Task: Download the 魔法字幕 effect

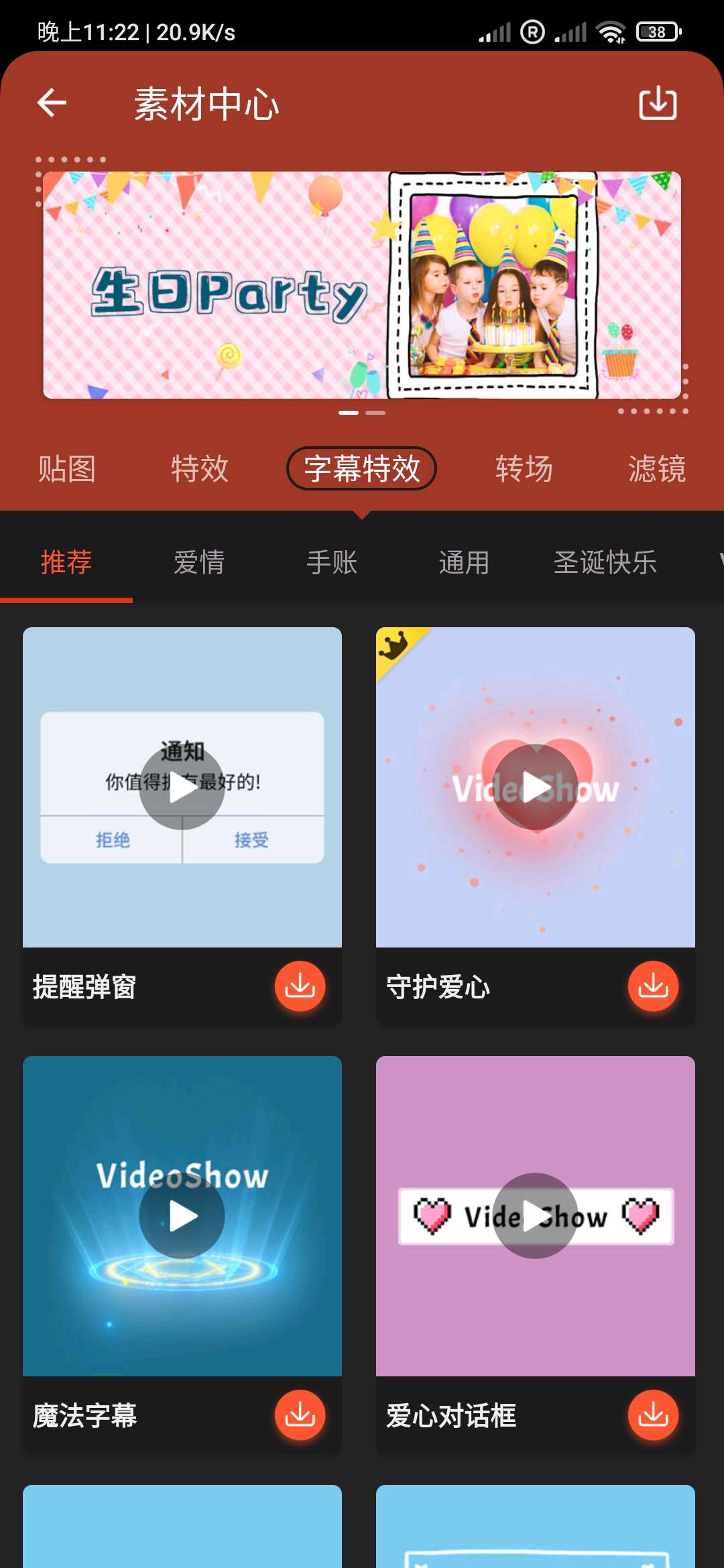Action: click(300, 1415)
